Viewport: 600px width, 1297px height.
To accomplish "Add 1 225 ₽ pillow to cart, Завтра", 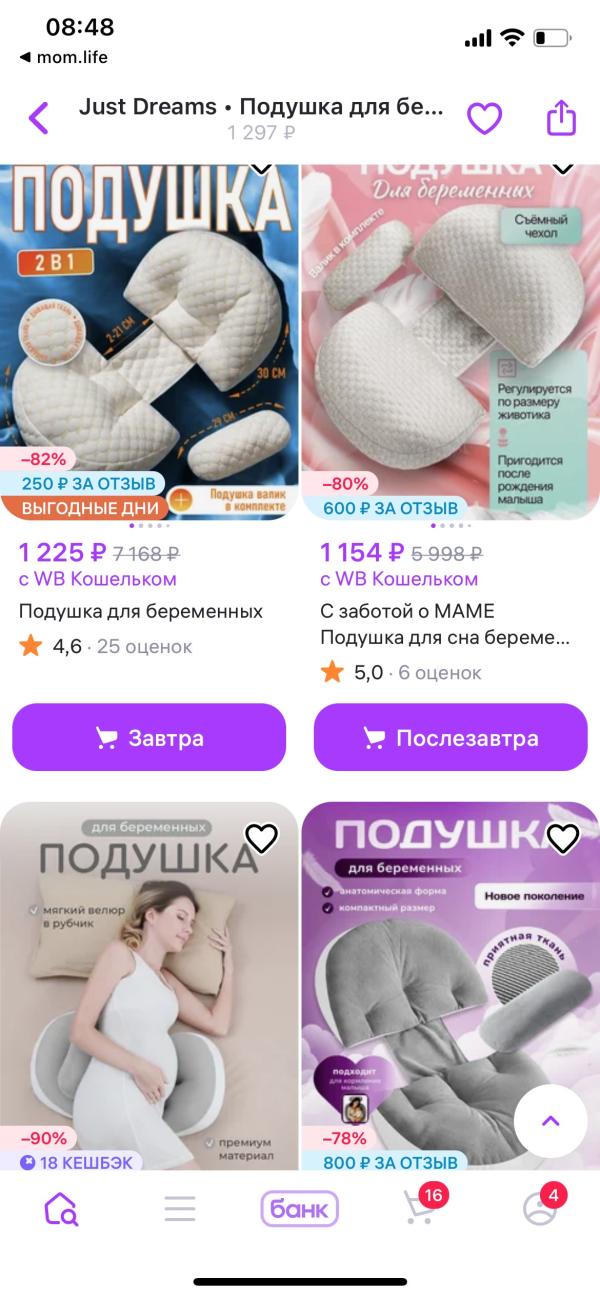I will click(149, 739).
